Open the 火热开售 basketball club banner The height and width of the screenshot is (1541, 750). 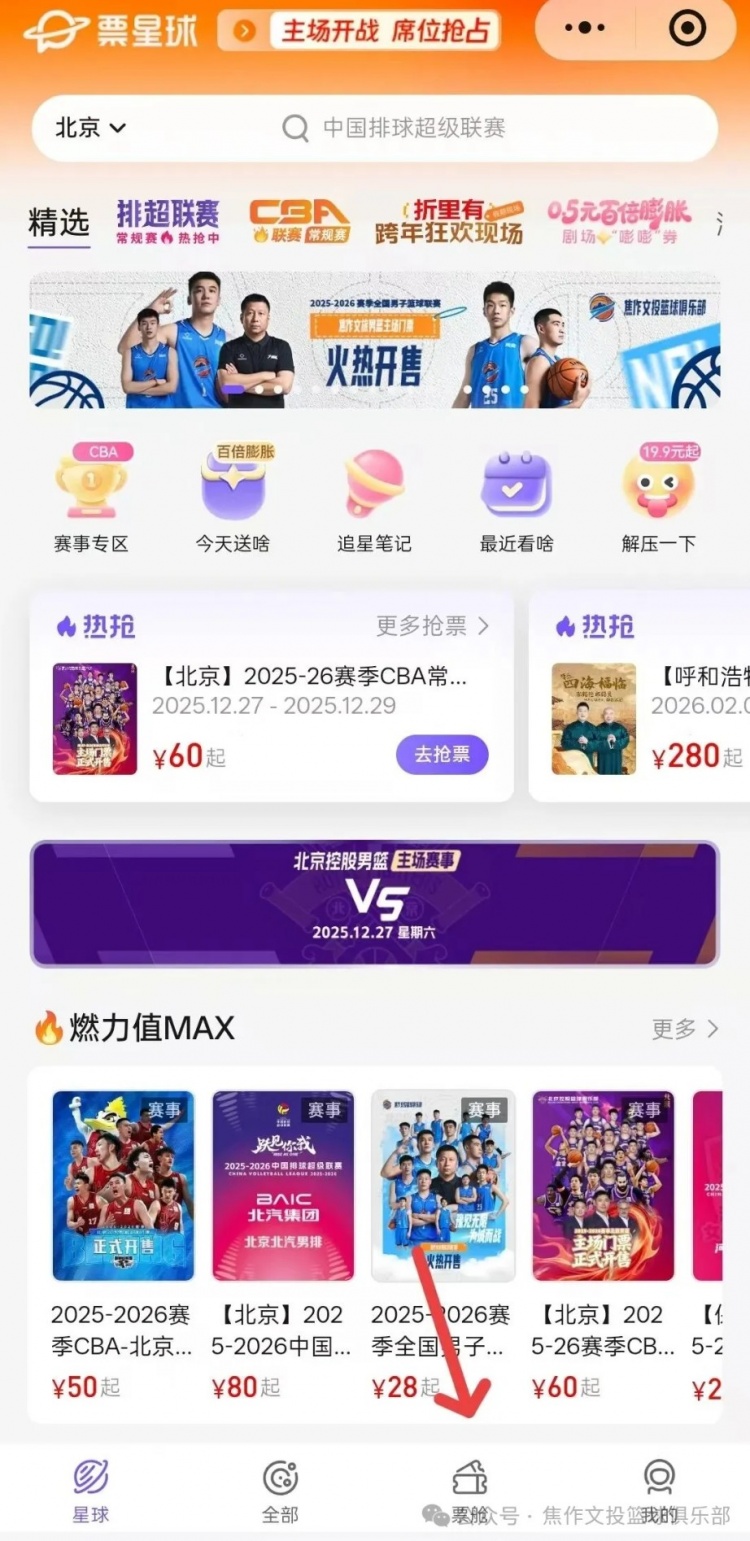coord(374,340)
